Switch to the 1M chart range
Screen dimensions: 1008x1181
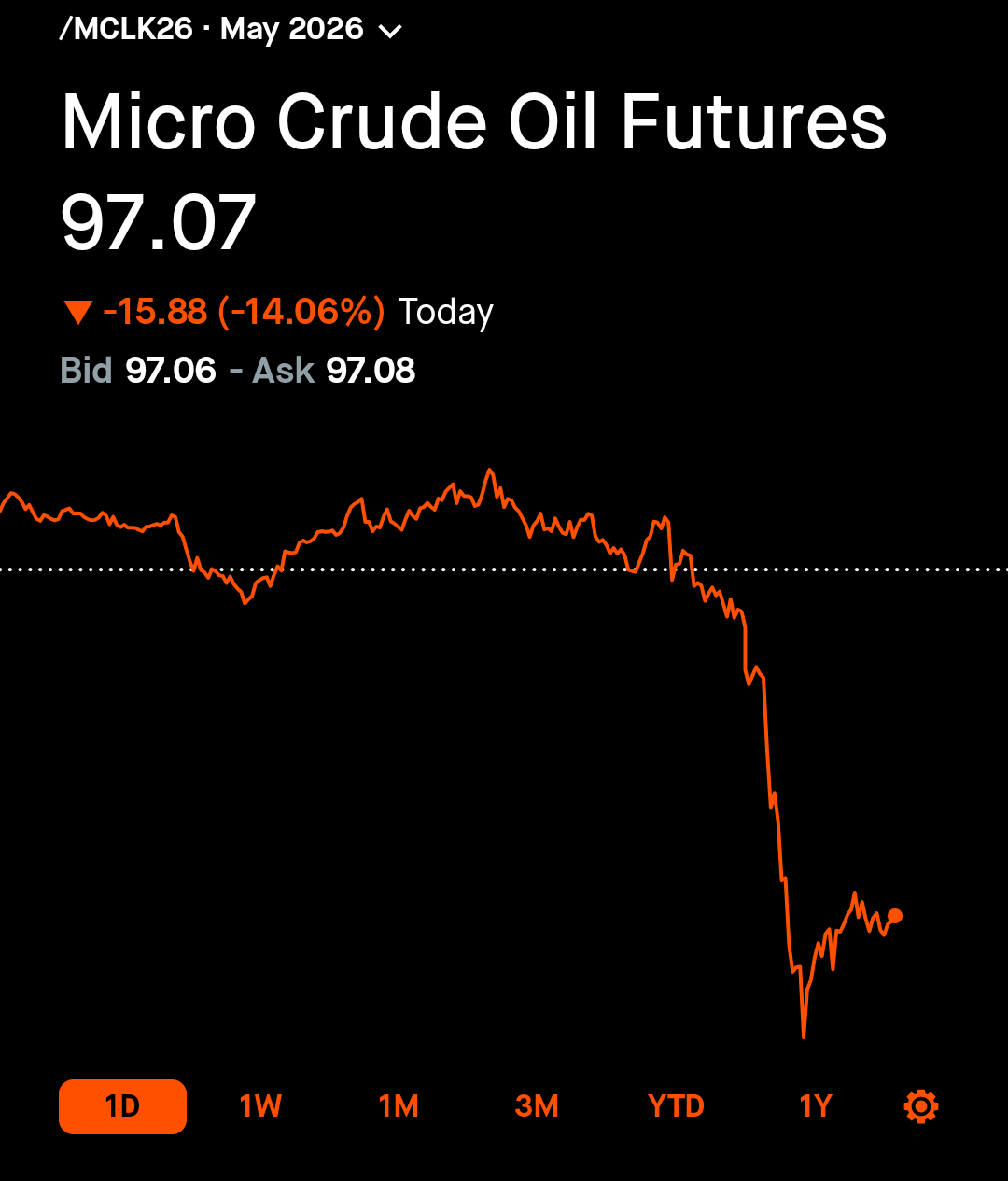point(399,1106)
